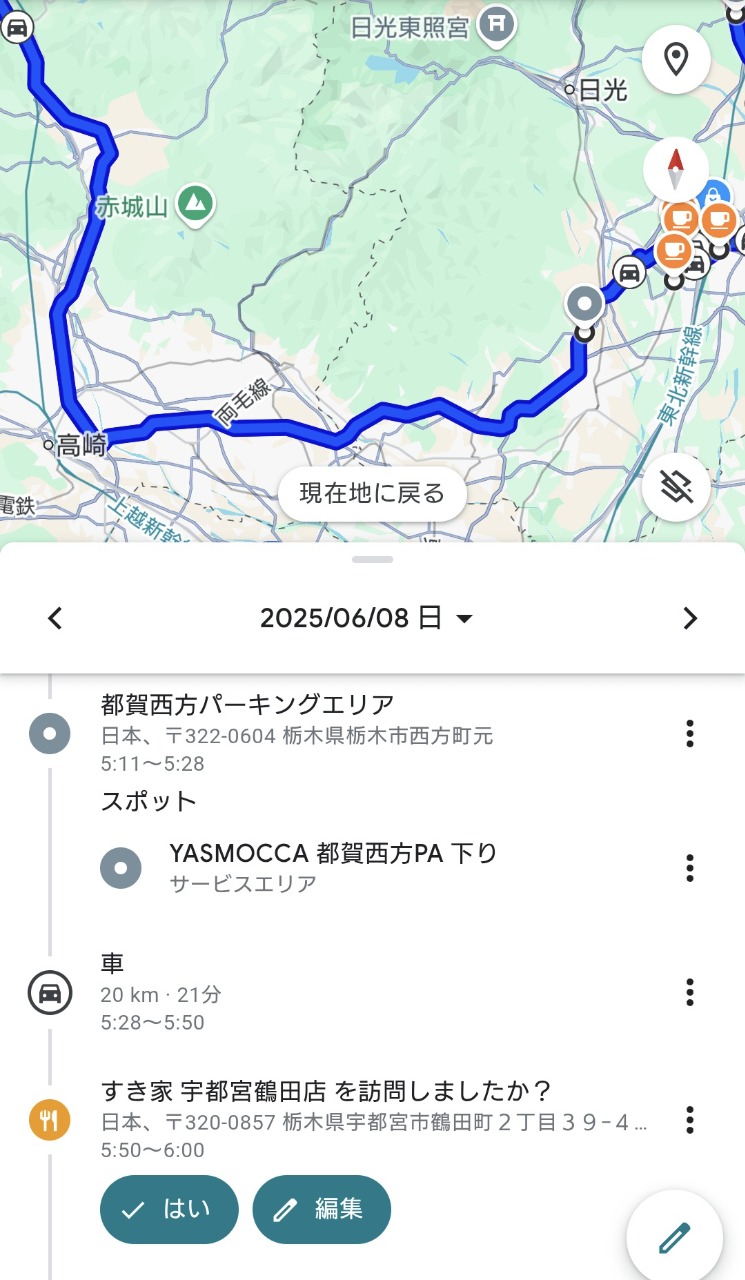This screenshot has height=1280, width=745.
Task: Toggle the map layers button
Action: point(676,488)
